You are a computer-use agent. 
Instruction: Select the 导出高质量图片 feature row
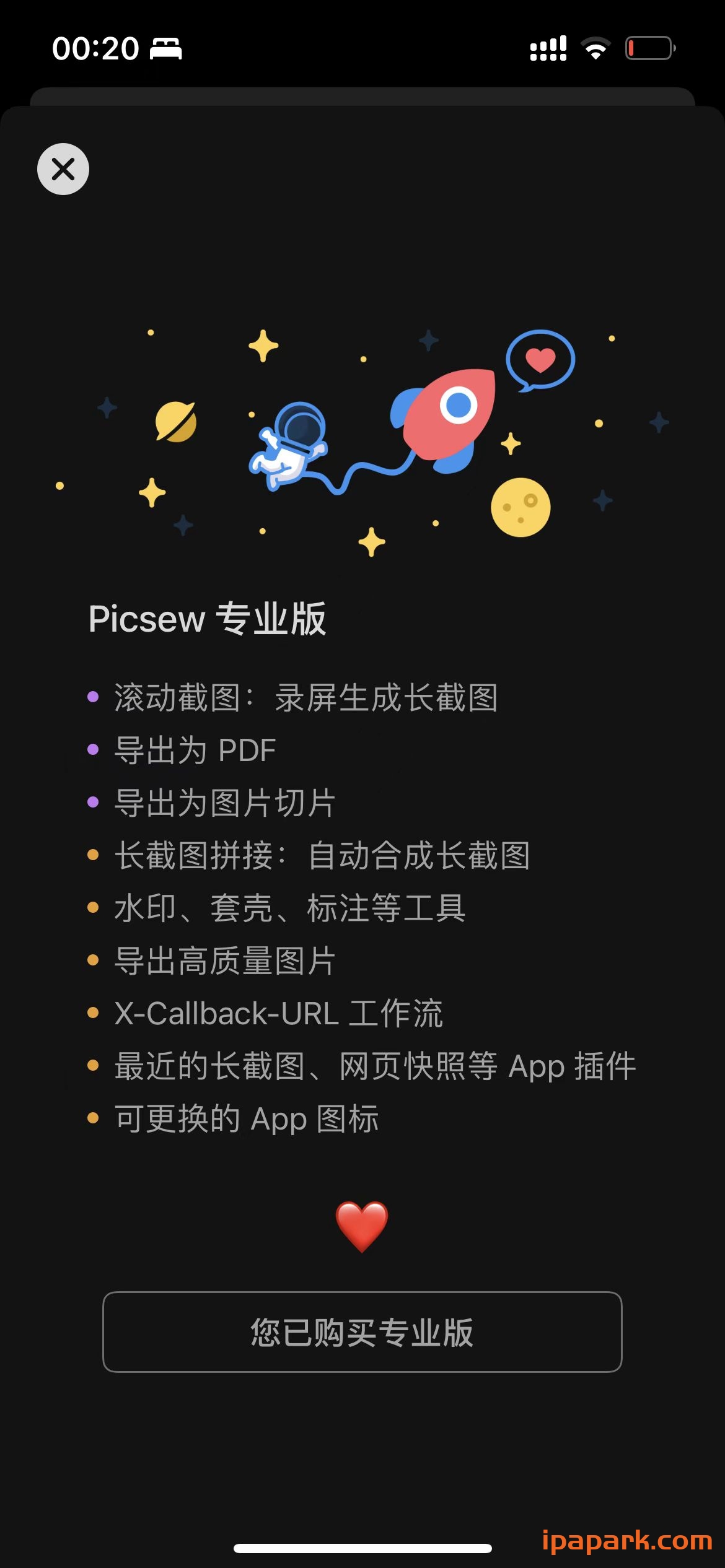[225, 960]
